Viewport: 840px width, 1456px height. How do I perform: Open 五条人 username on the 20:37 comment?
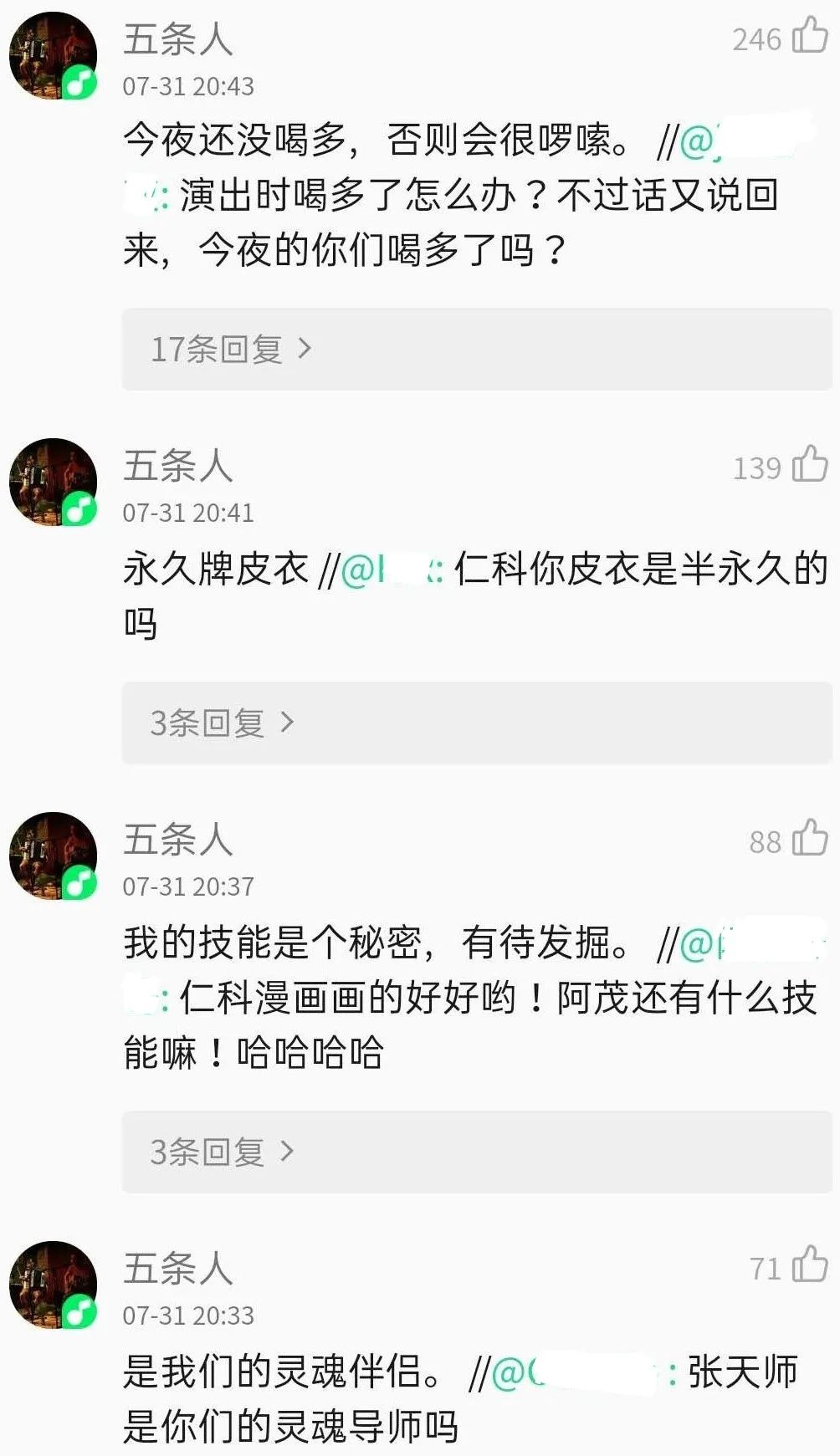(177, 840)
